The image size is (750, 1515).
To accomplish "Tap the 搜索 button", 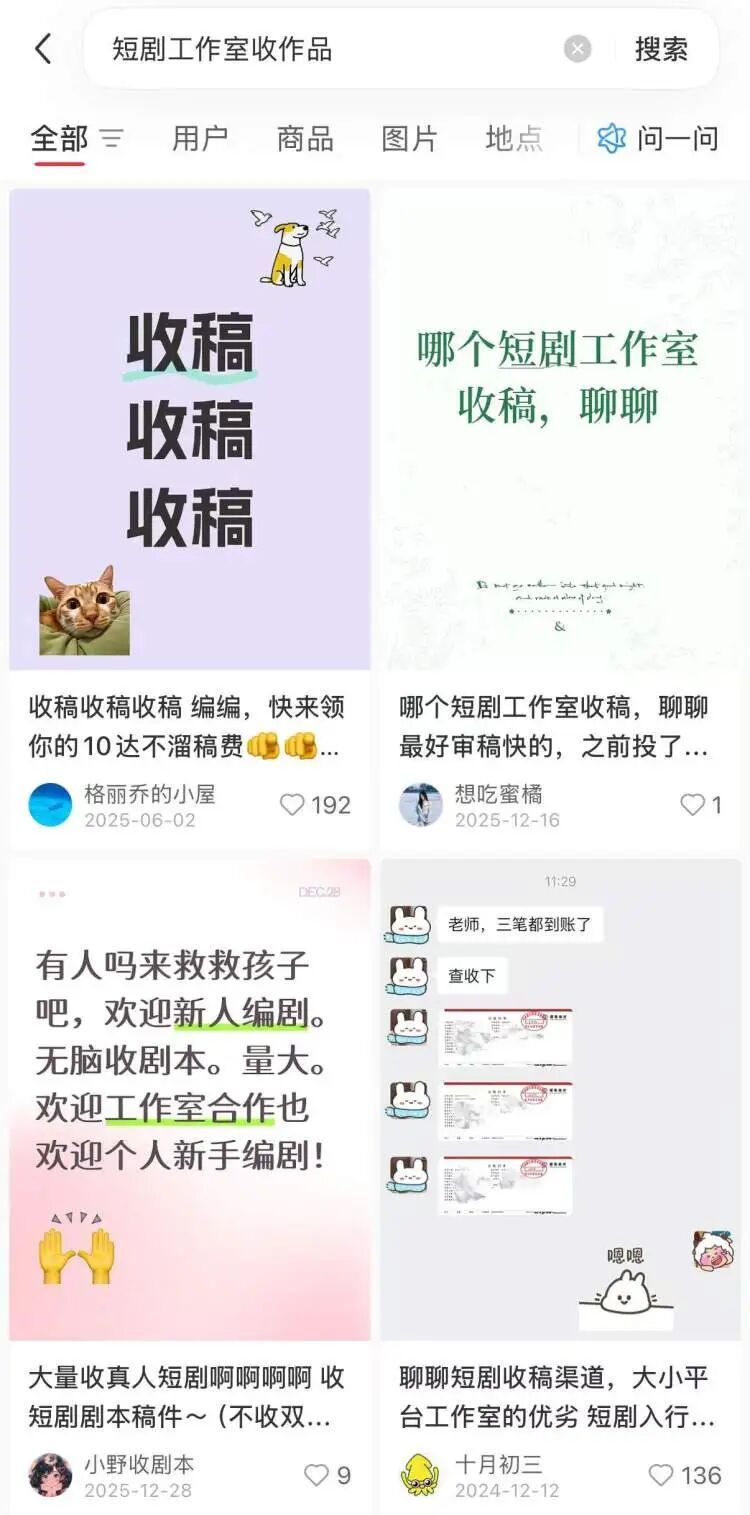I will (x=661, y=49).
